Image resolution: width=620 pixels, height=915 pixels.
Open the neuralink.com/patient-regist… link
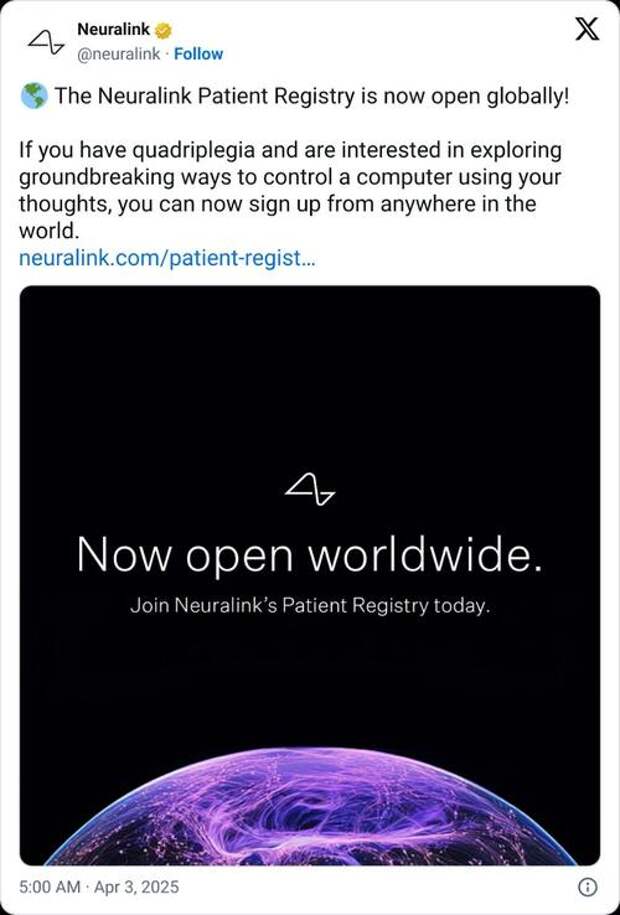coord(167,258)
